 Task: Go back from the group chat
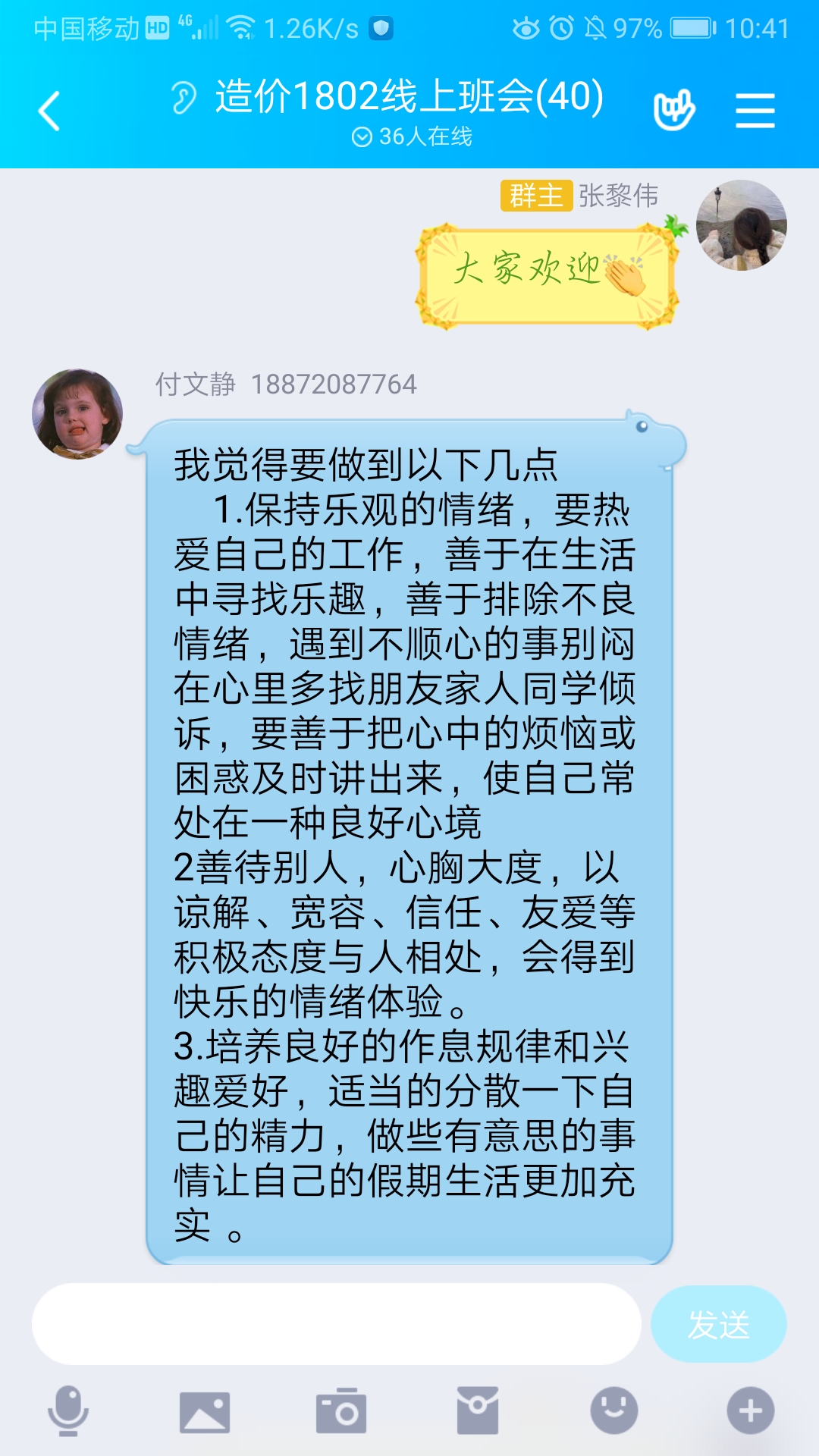coord(50,111)
